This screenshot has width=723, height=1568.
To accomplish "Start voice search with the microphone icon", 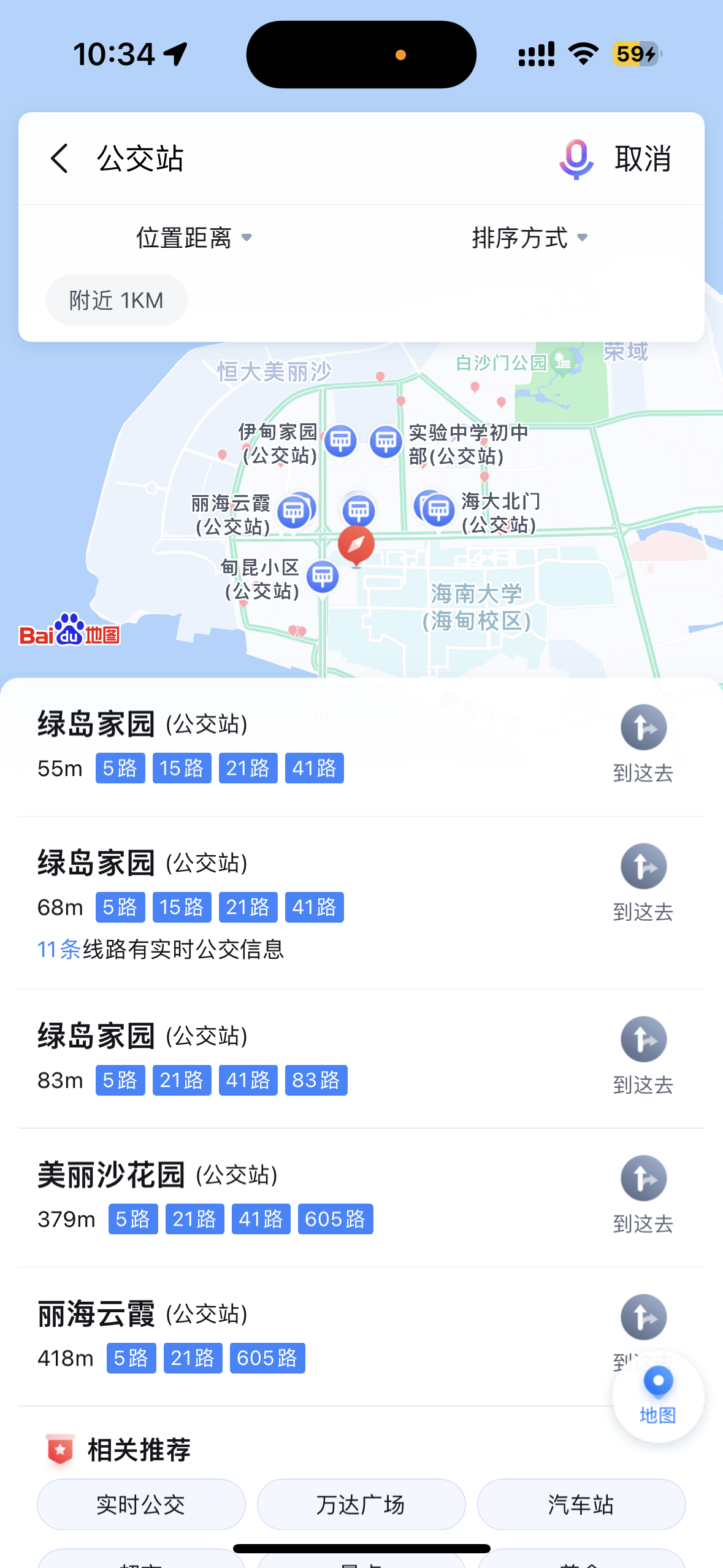I will 576,159.
